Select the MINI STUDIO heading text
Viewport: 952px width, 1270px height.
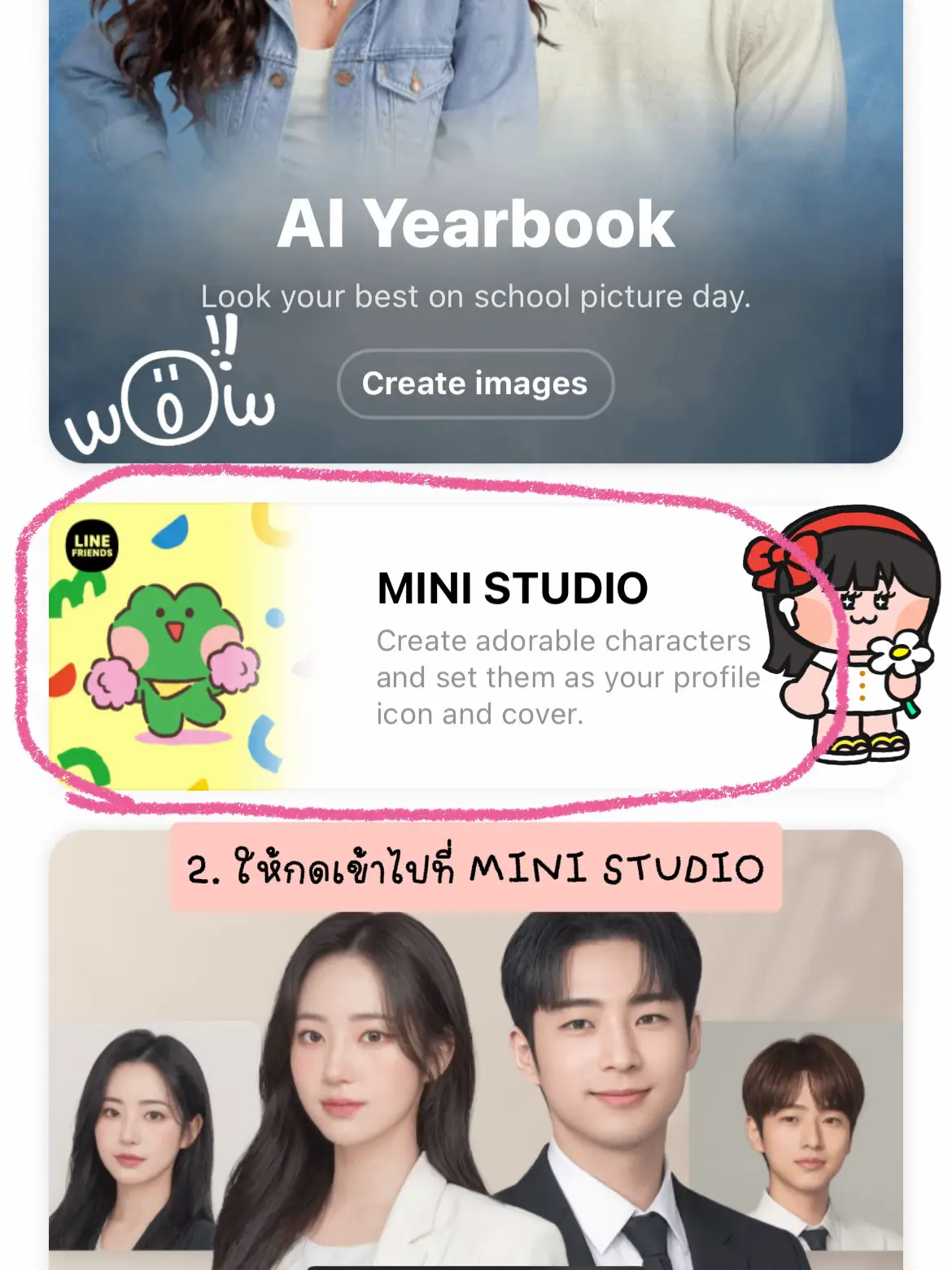tap(513, 588)
